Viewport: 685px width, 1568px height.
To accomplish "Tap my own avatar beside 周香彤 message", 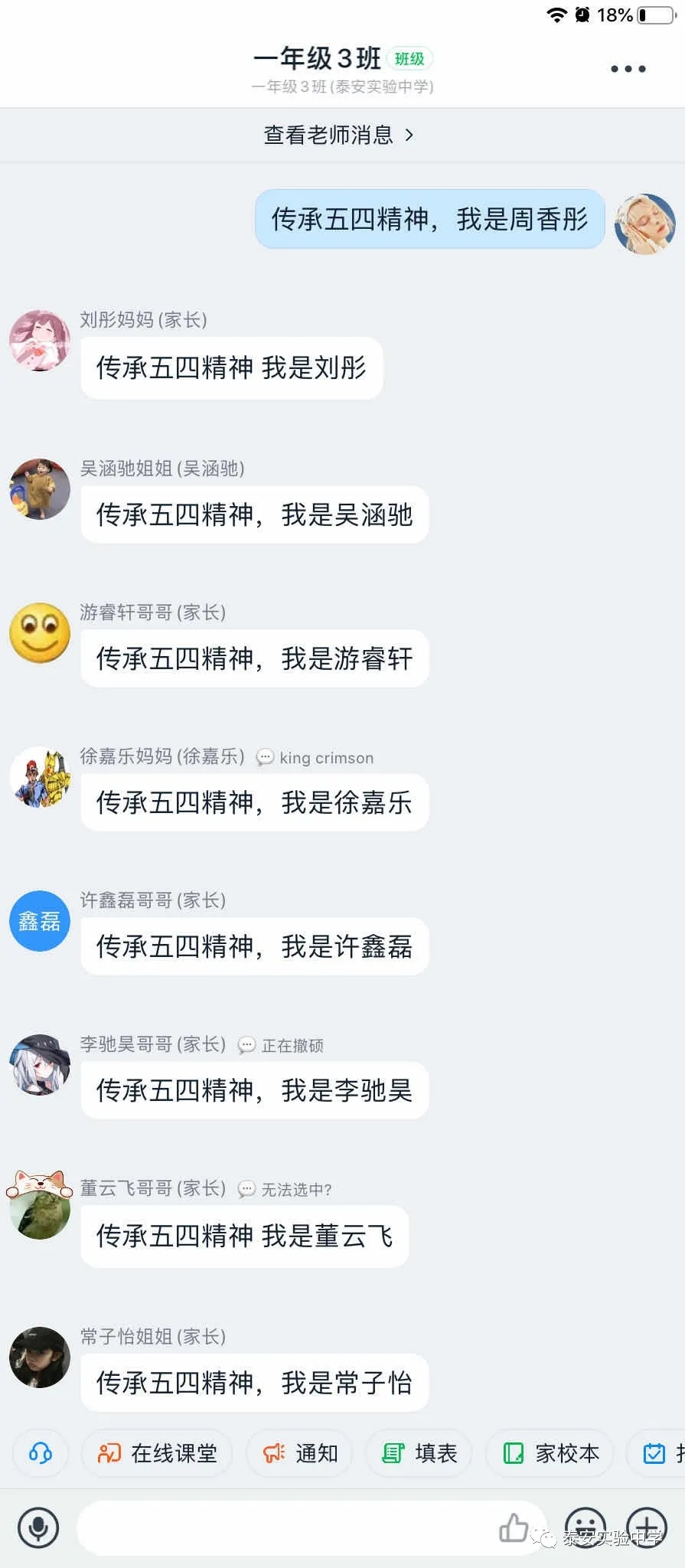I will 645,224.
